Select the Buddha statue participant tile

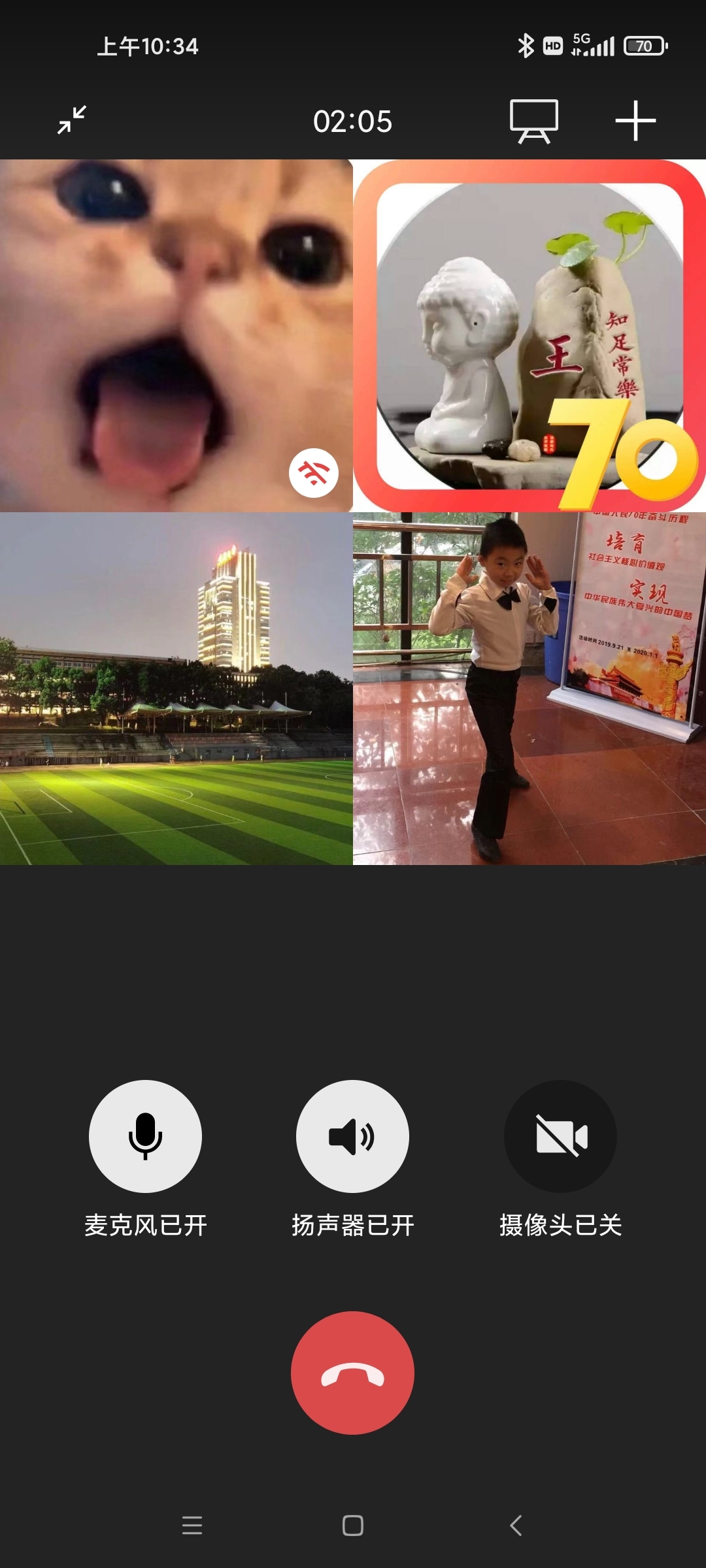tap(529, 336)
